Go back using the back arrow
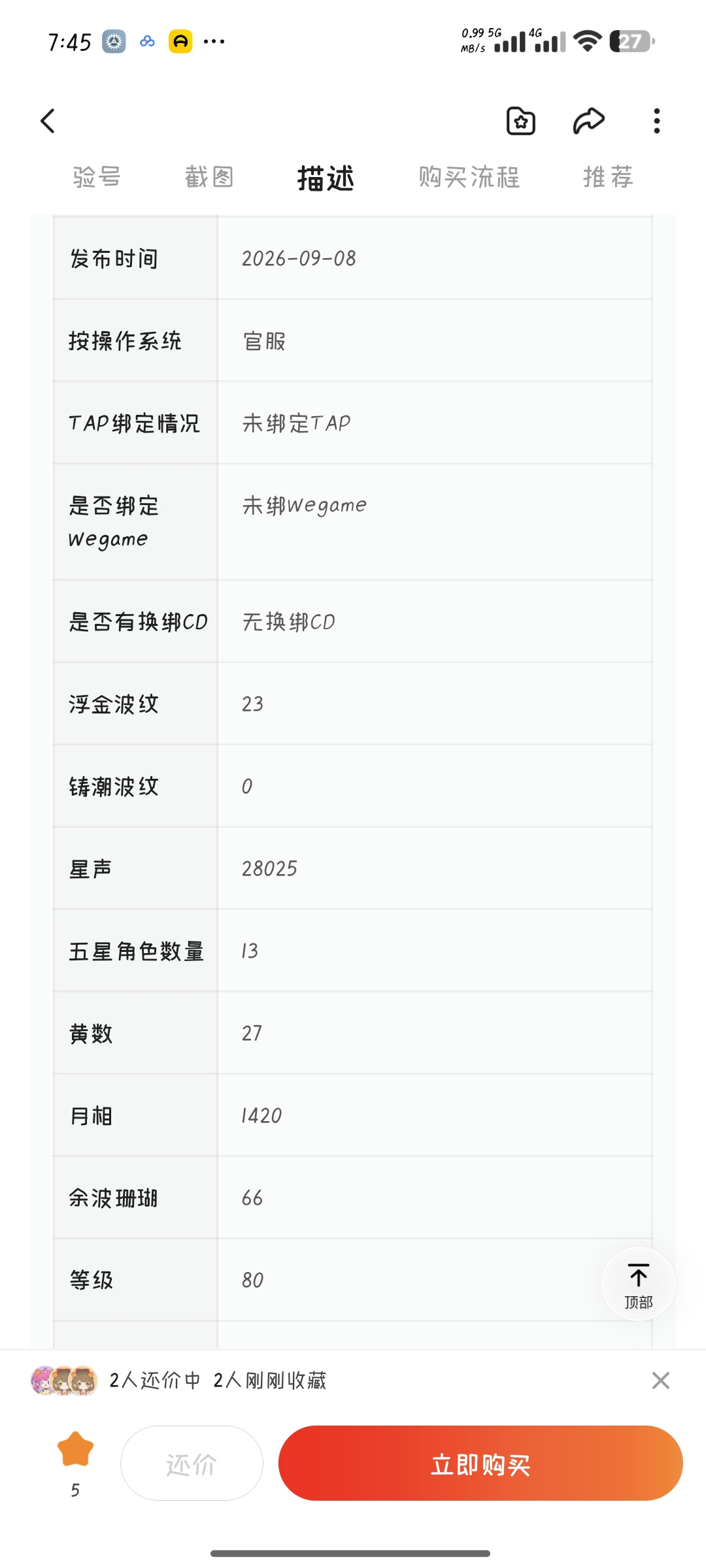Image resolution: width=706 pixels, height=1568 pixels. 48,121
